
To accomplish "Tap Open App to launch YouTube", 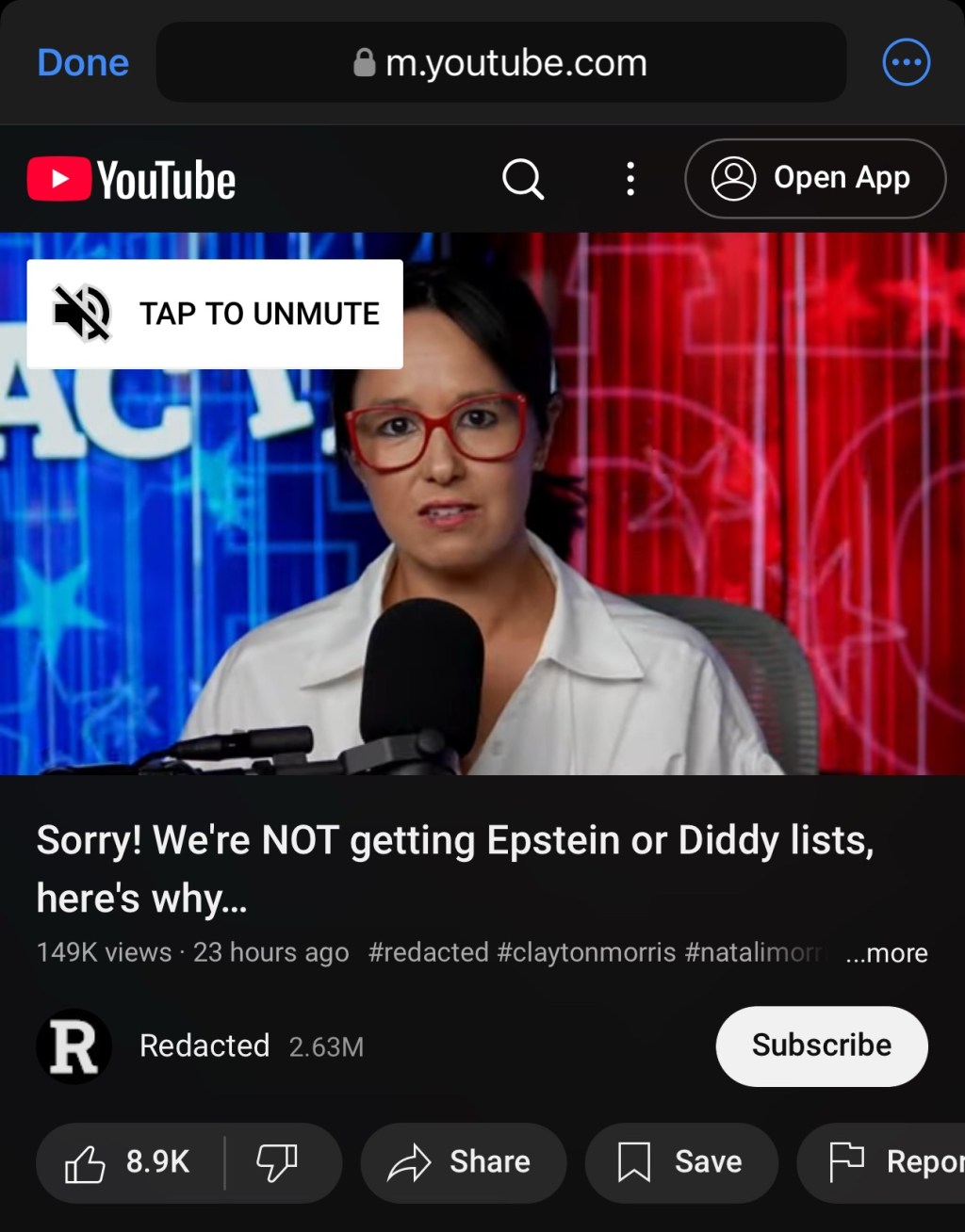I will [x=814, y=178].
